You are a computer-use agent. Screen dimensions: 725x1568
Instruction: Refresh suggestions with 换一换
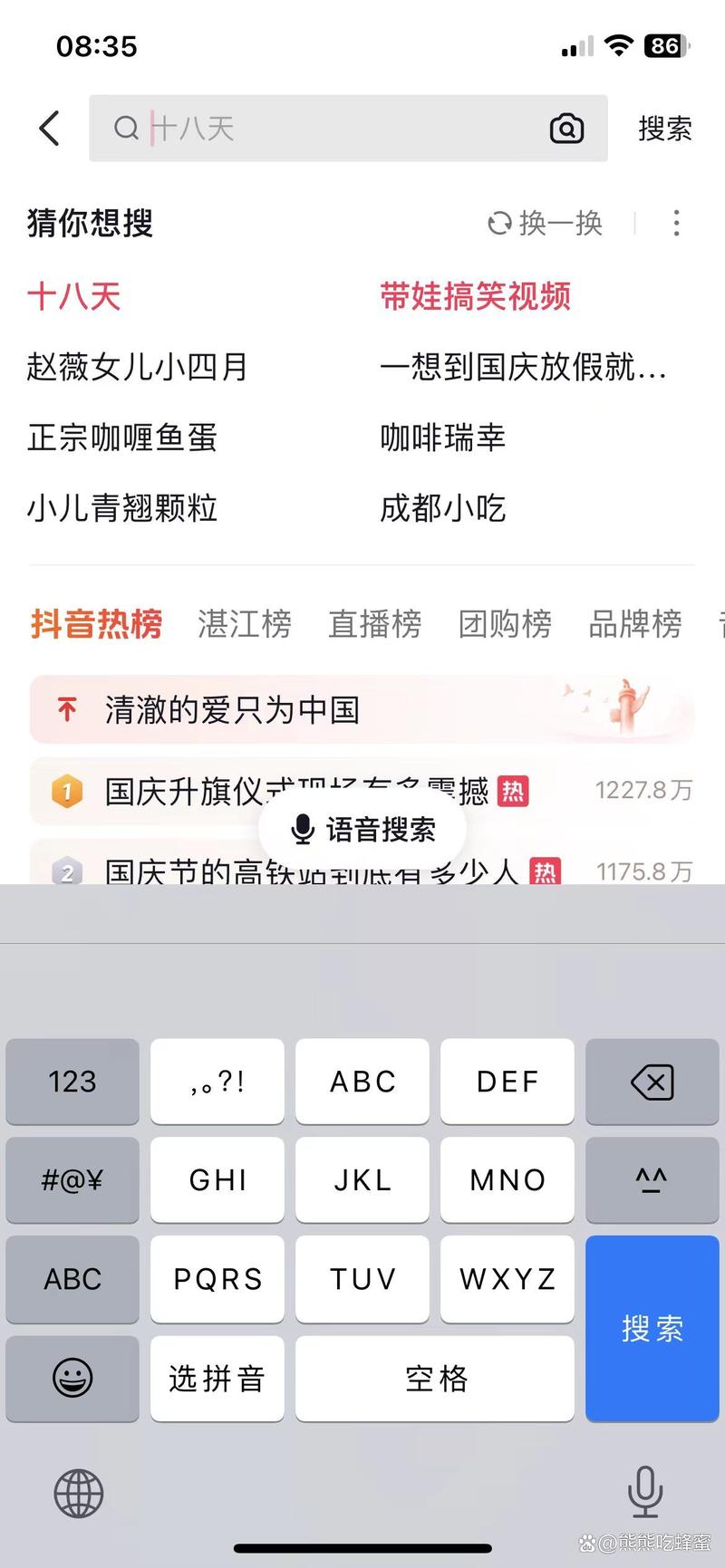(x=546, y=223)
